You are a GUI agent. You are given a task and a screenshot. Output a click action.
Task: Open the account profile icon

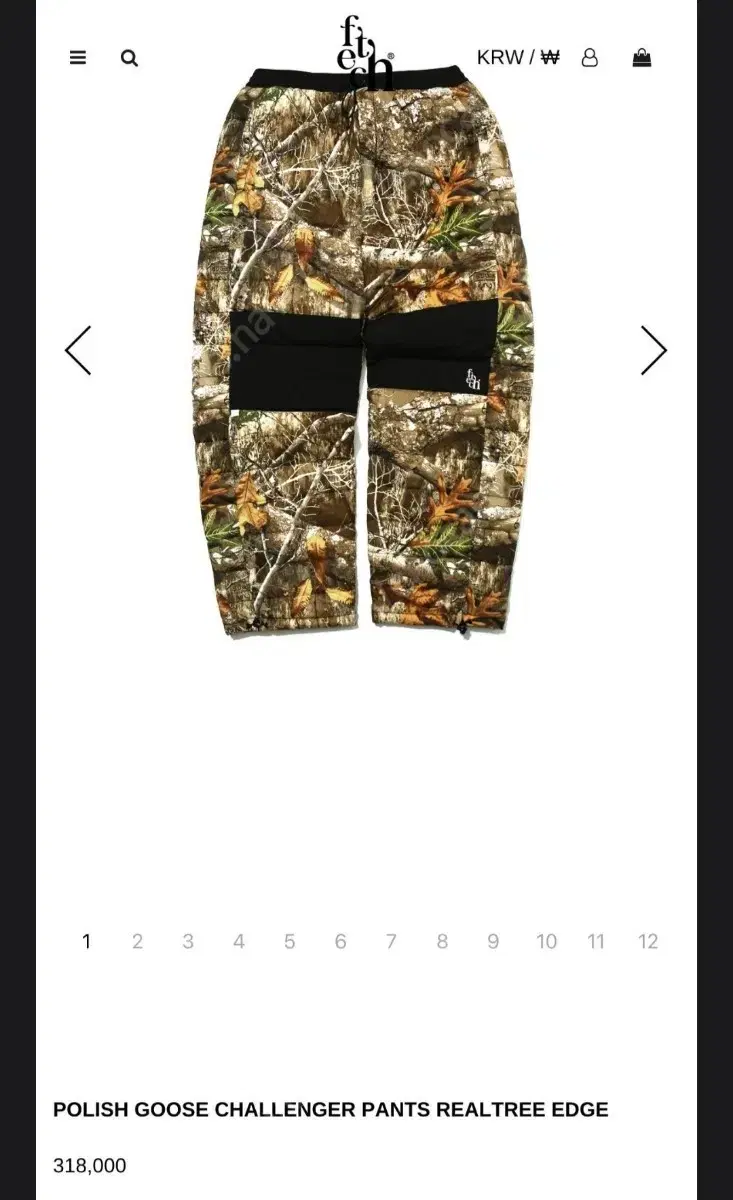[590, 58]
